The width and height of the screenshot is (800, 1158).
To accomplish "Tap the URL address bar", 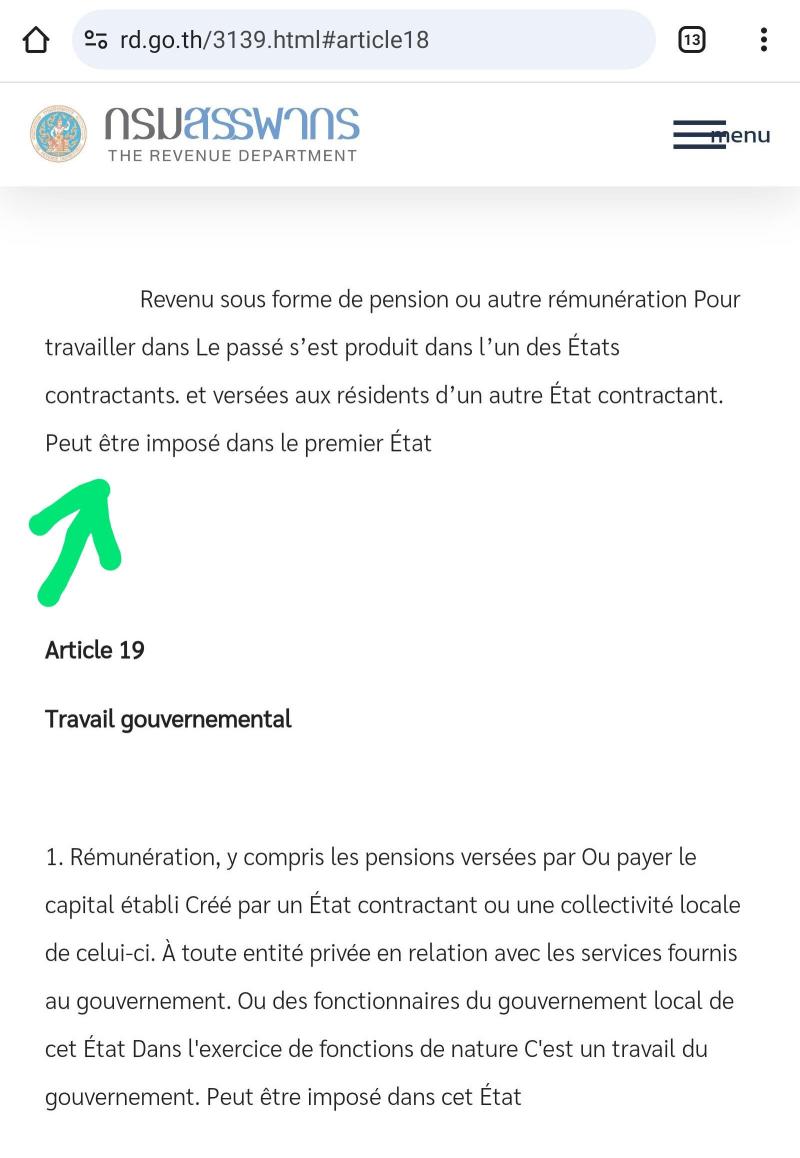I will [380, 40].
